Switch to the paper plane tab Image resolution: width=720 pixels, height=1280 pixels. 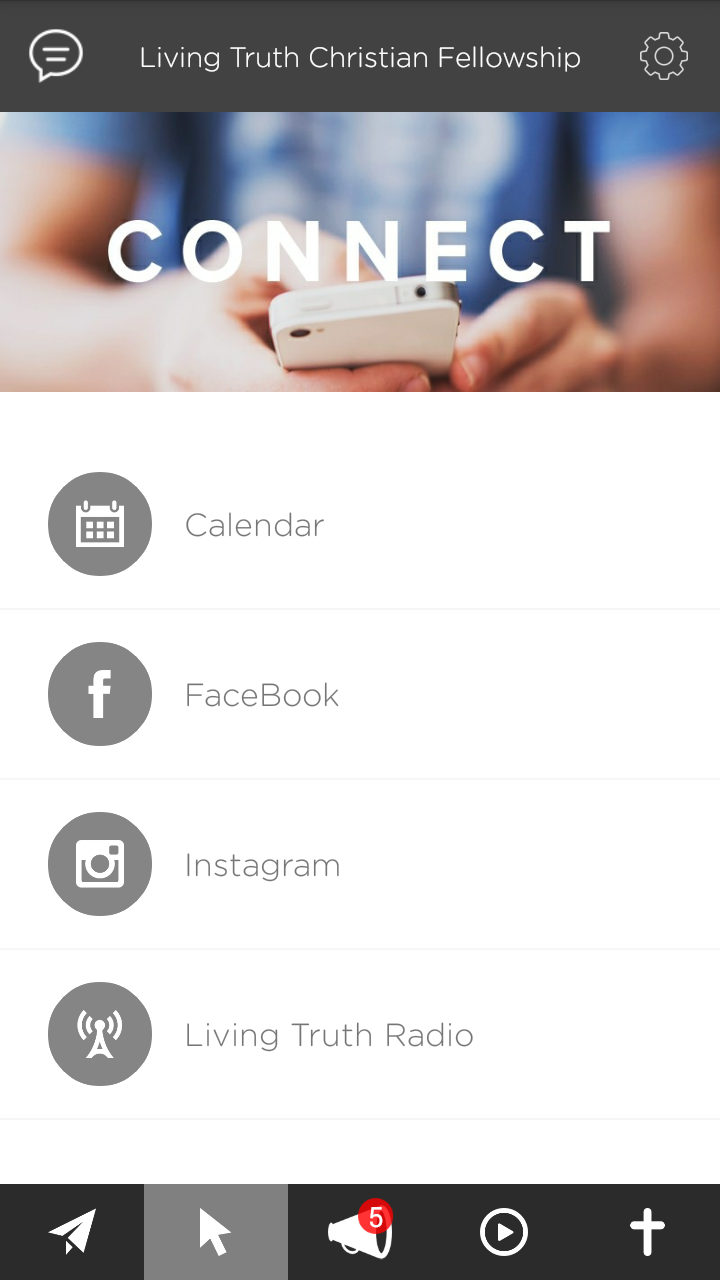pos(72,1232)
